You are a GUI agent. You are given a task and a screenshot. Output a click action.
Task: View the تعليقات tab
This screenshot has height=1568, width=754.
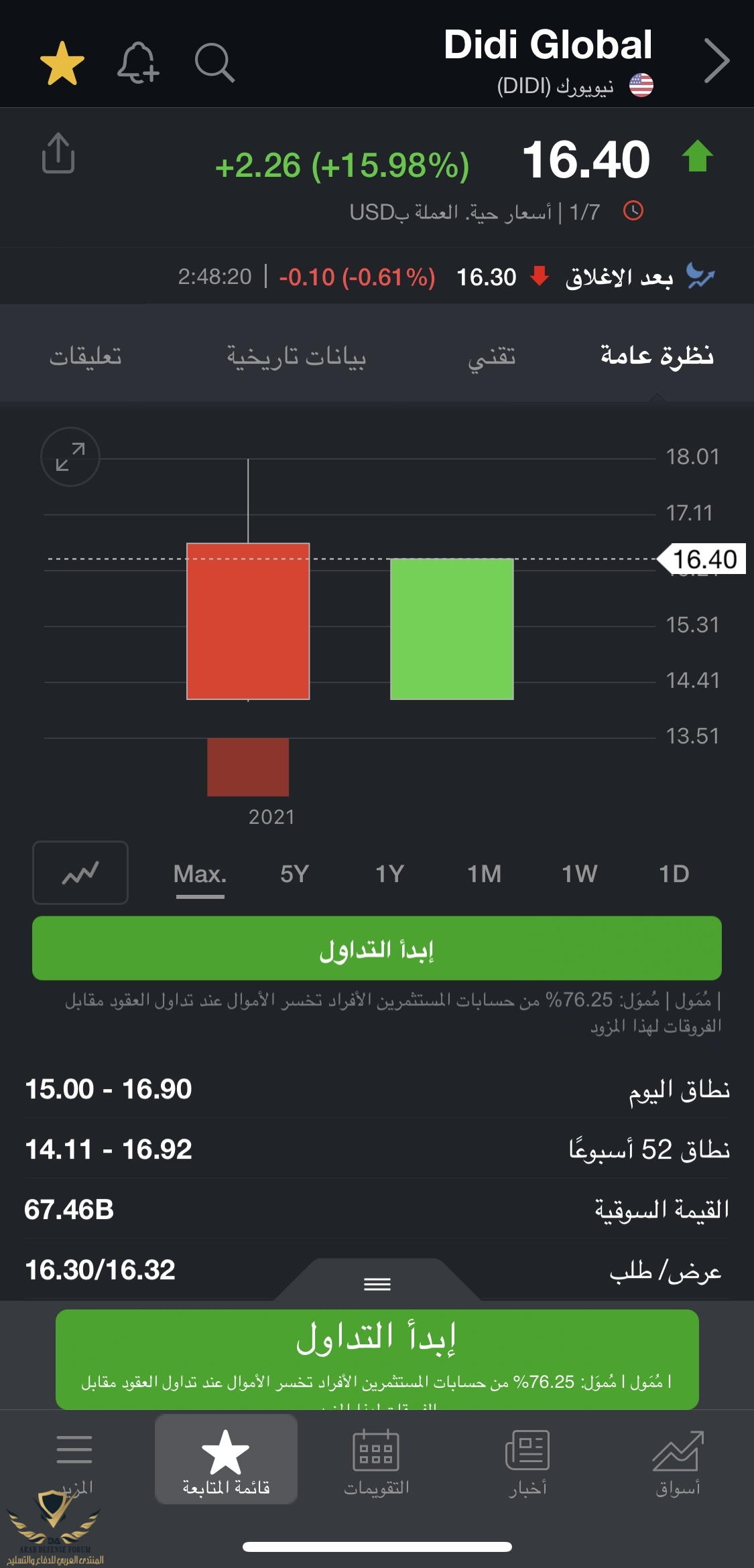coord(85,356)
